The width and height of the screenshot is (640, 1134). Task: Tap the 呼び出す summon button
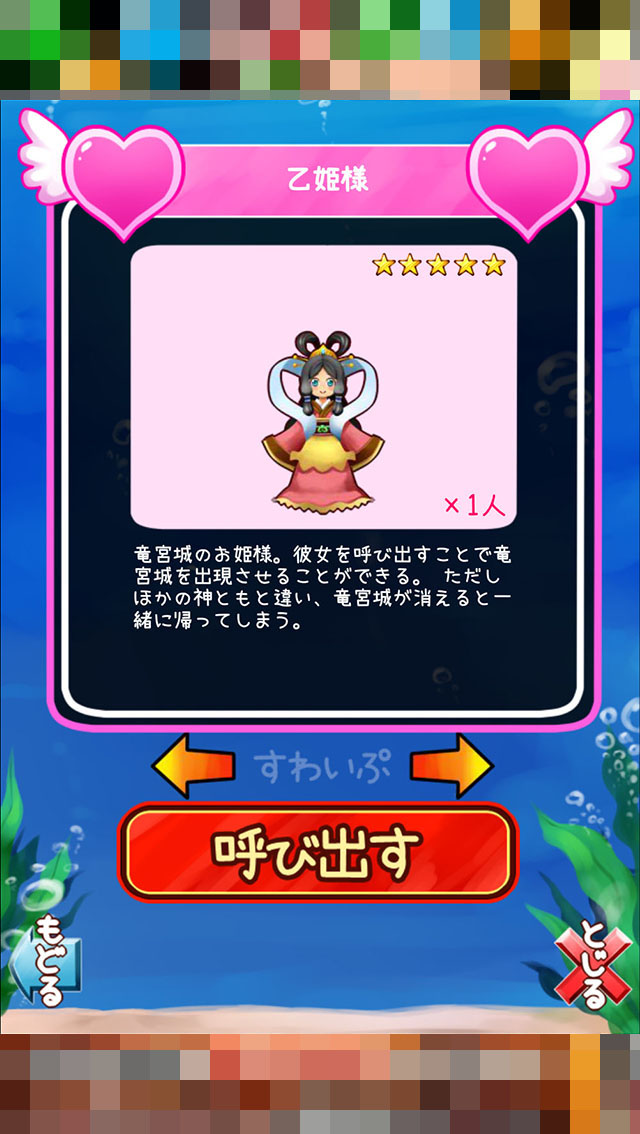click(x=318, y=852)
